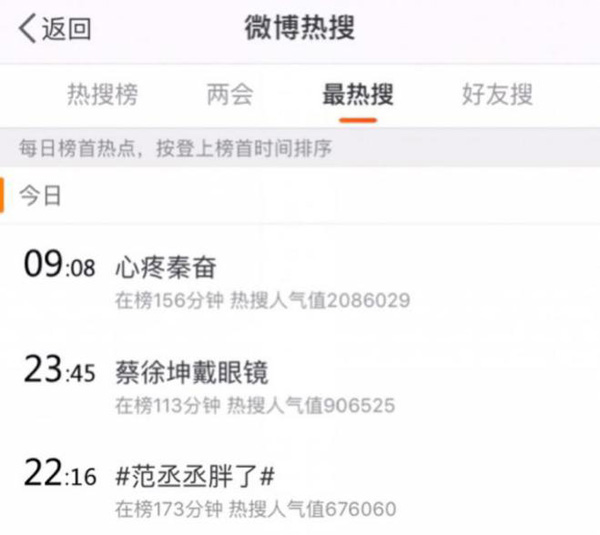Select the 最热搜 tab
Screen dimensions: 600x535
357,95
